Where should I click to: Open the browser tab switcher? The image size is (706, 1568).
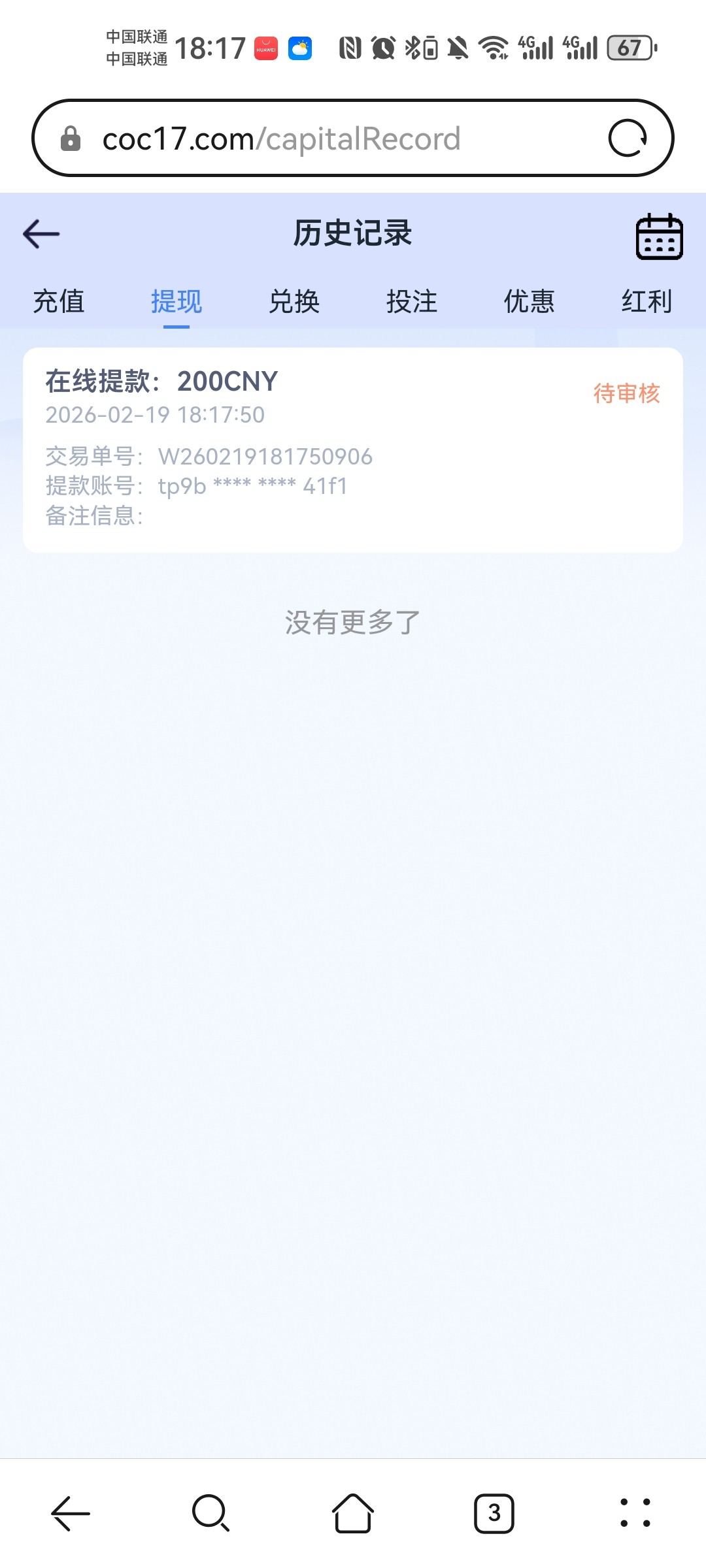(x=494, y=1513)
